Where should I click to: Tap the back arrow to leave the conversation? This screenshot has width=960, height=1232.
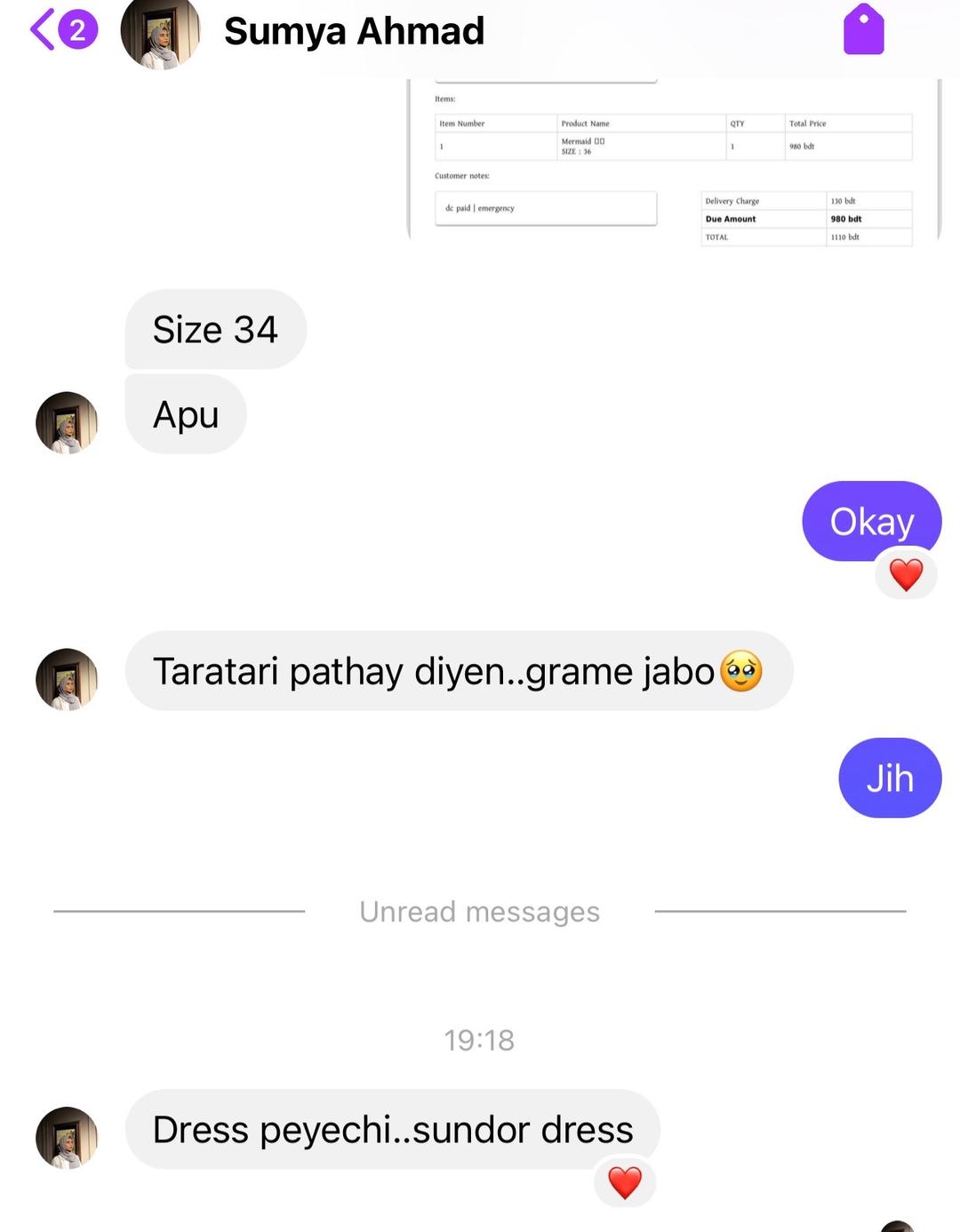[x=43, y=29]
